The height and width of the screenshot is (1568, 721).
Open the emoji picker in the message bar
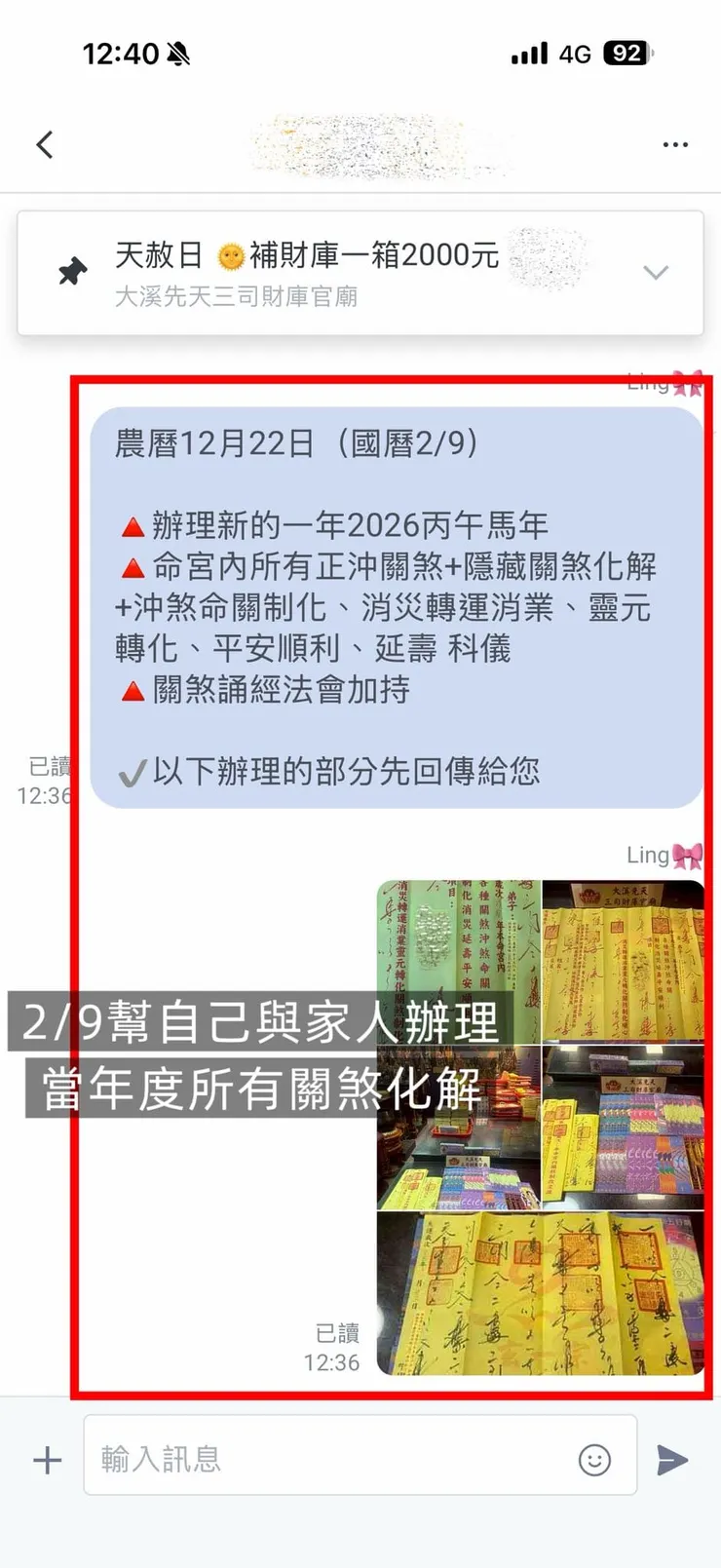coord(594,1458)
